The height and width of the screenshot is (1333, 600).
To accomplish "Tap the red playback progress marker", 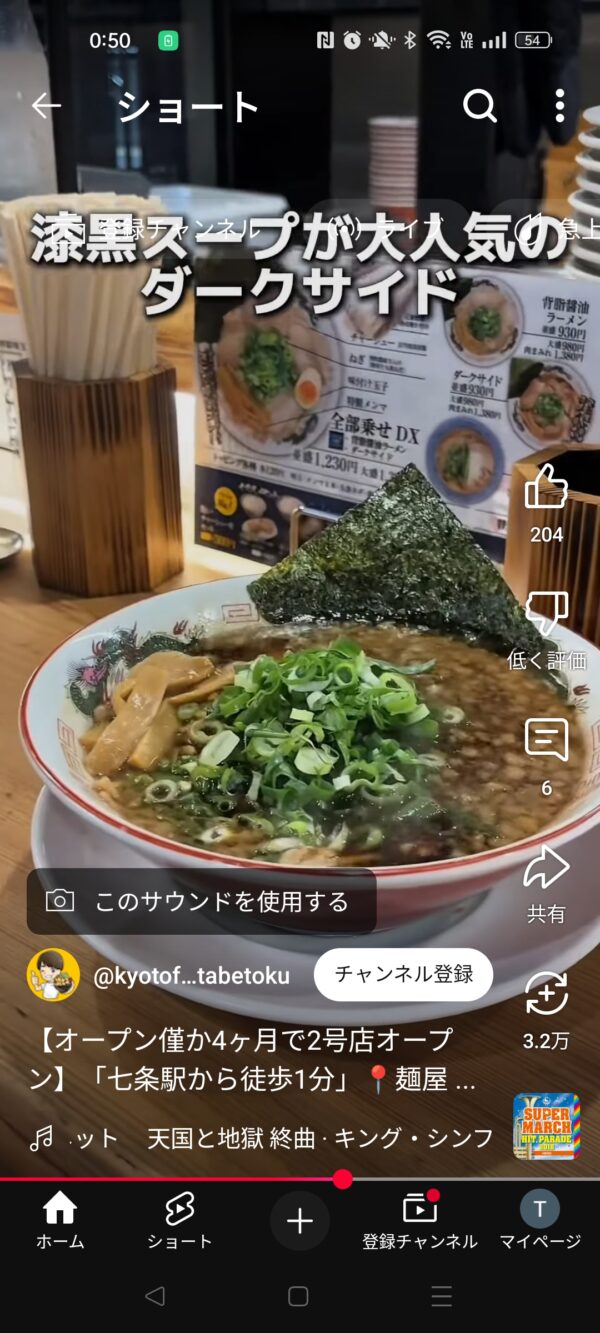I will (343, 1179).
